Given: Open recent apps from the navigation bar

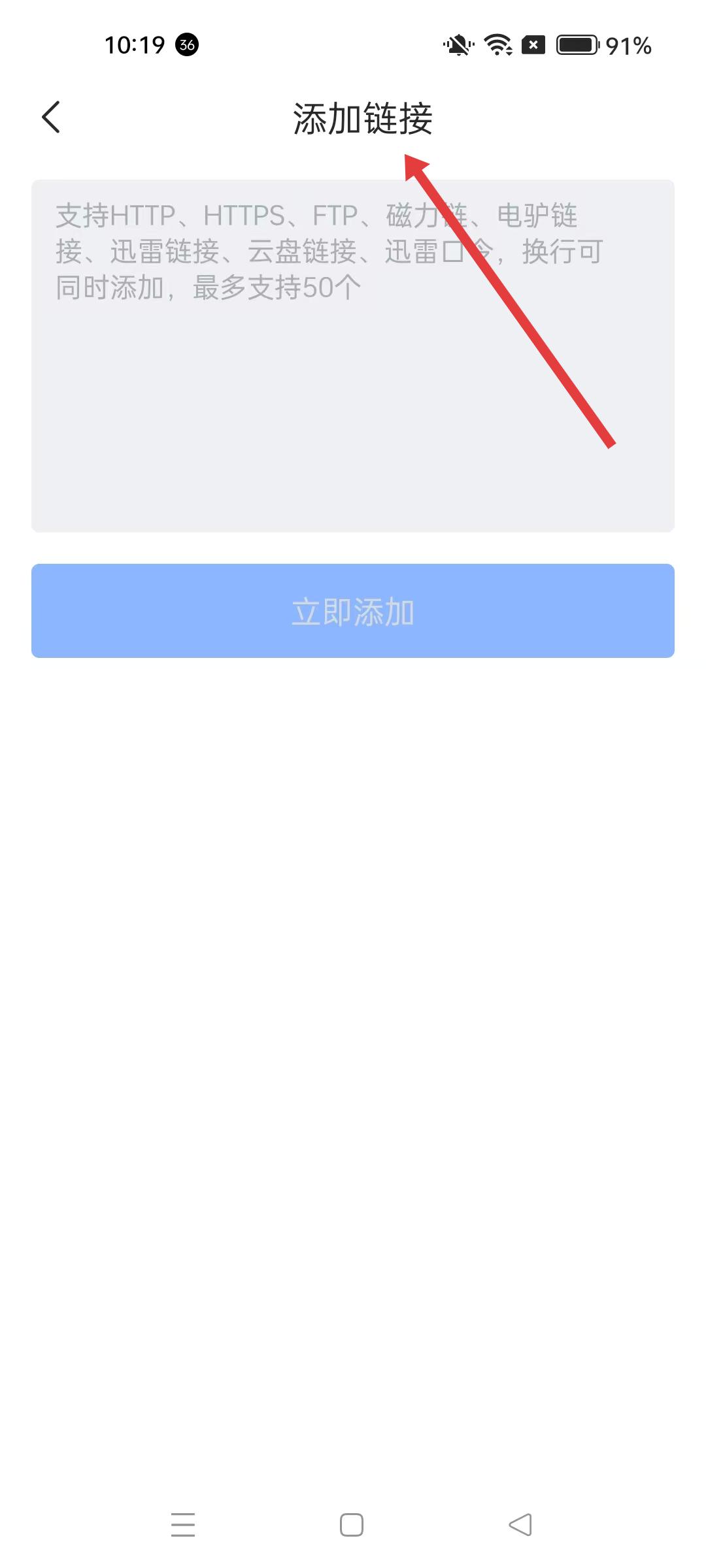Looking at the screenshot, I should tap(183, 1525).
